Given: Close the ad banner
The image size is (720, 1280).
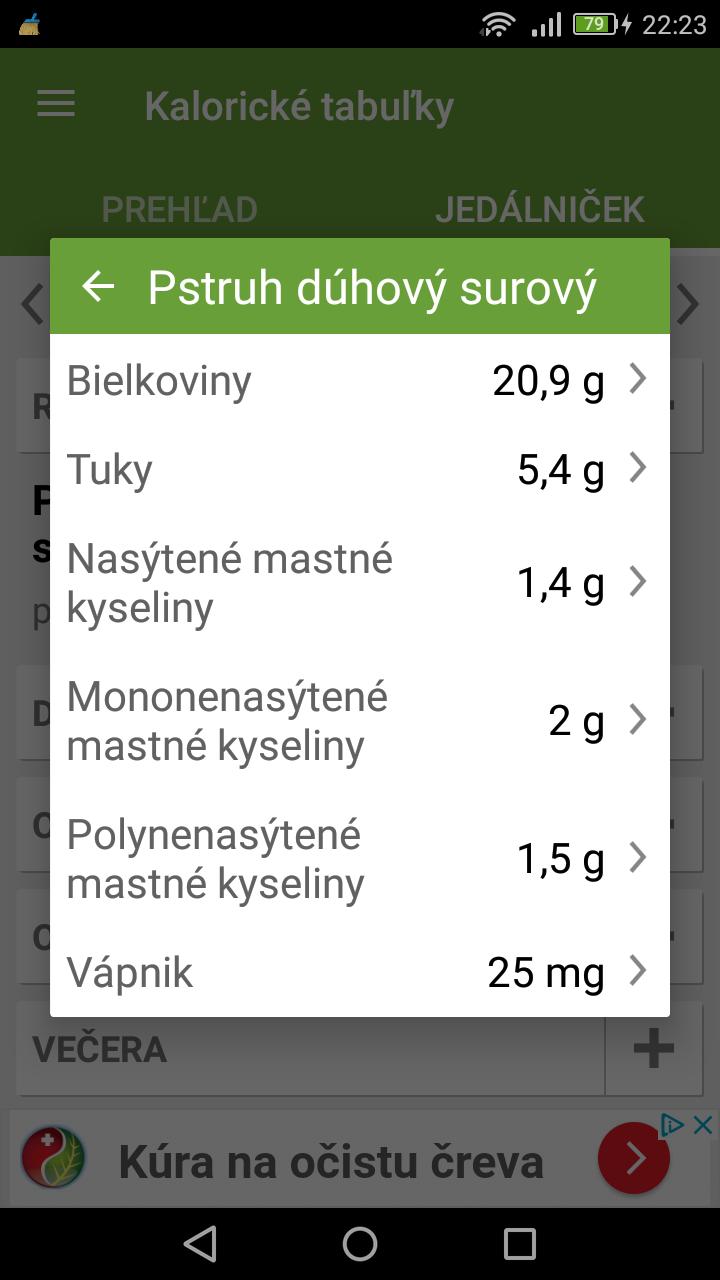Looking at the screenshot, I should pos(703,1125).
